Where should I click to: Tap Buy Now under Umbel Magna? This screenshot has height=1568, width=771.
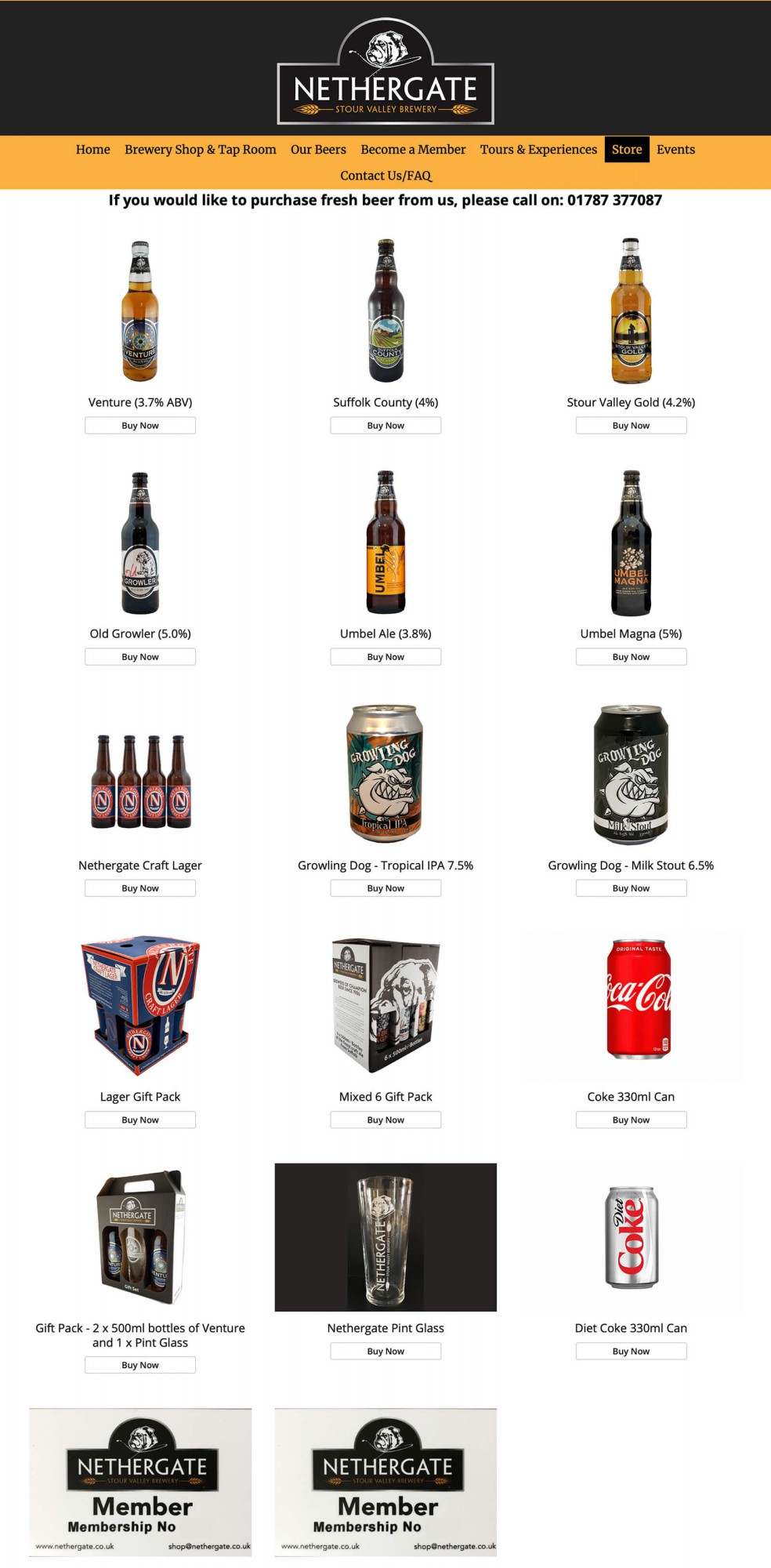coord(631,657)
